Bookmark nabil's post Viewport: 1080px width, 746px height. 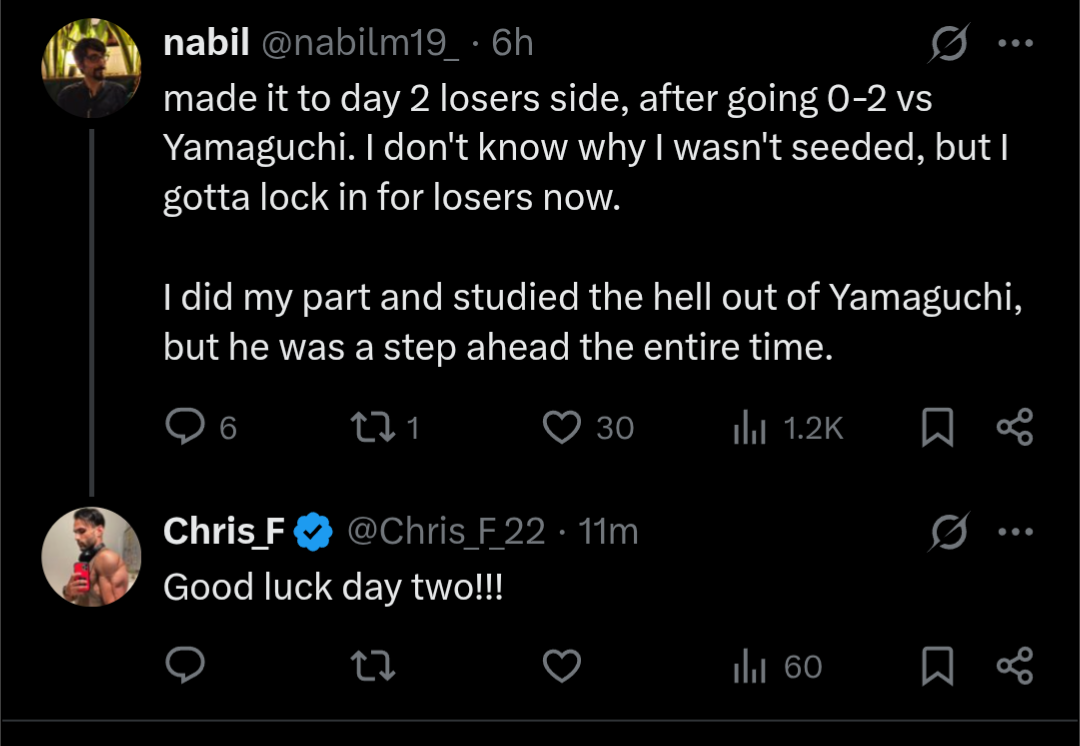[937, 428]
